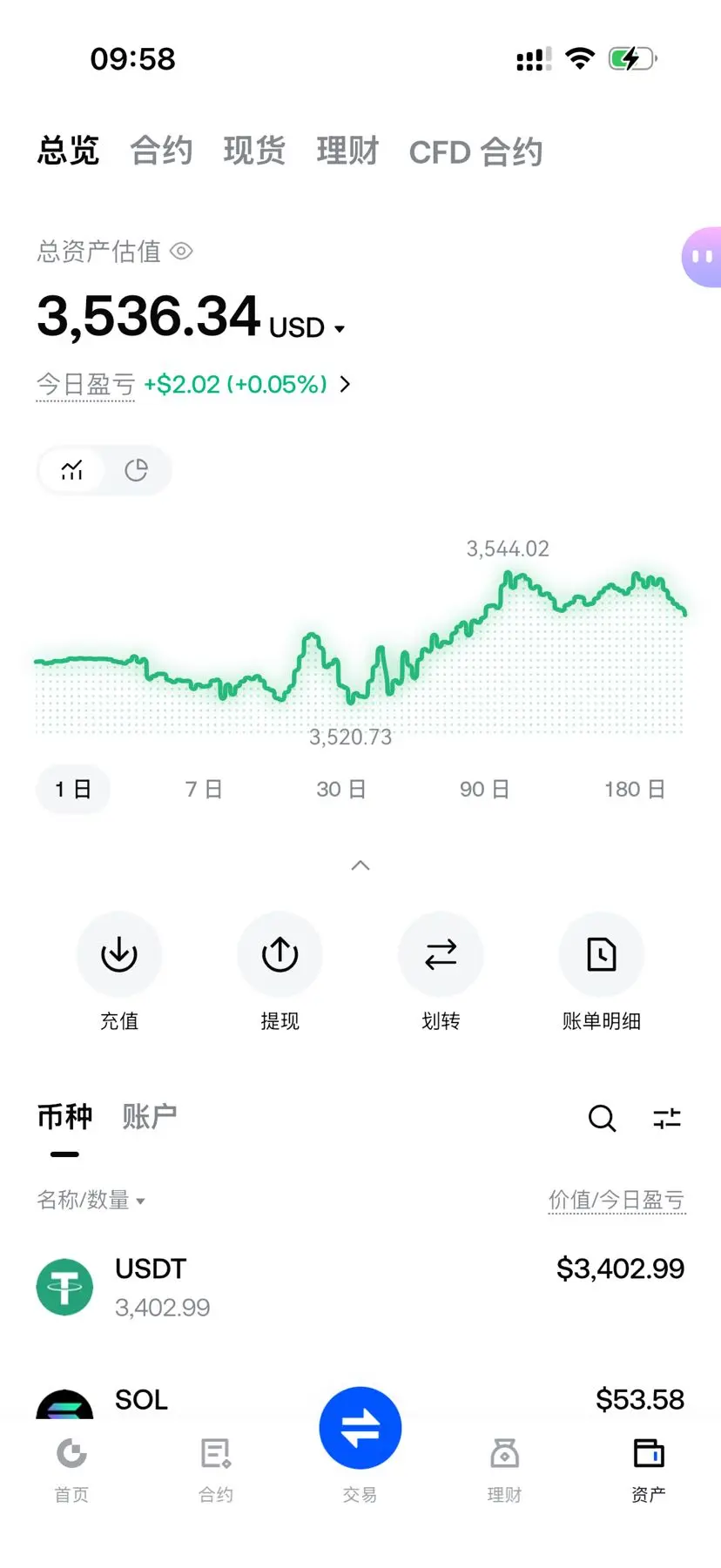
Task: Switch to the 合约 top tab
Action: tap(161, 151)
